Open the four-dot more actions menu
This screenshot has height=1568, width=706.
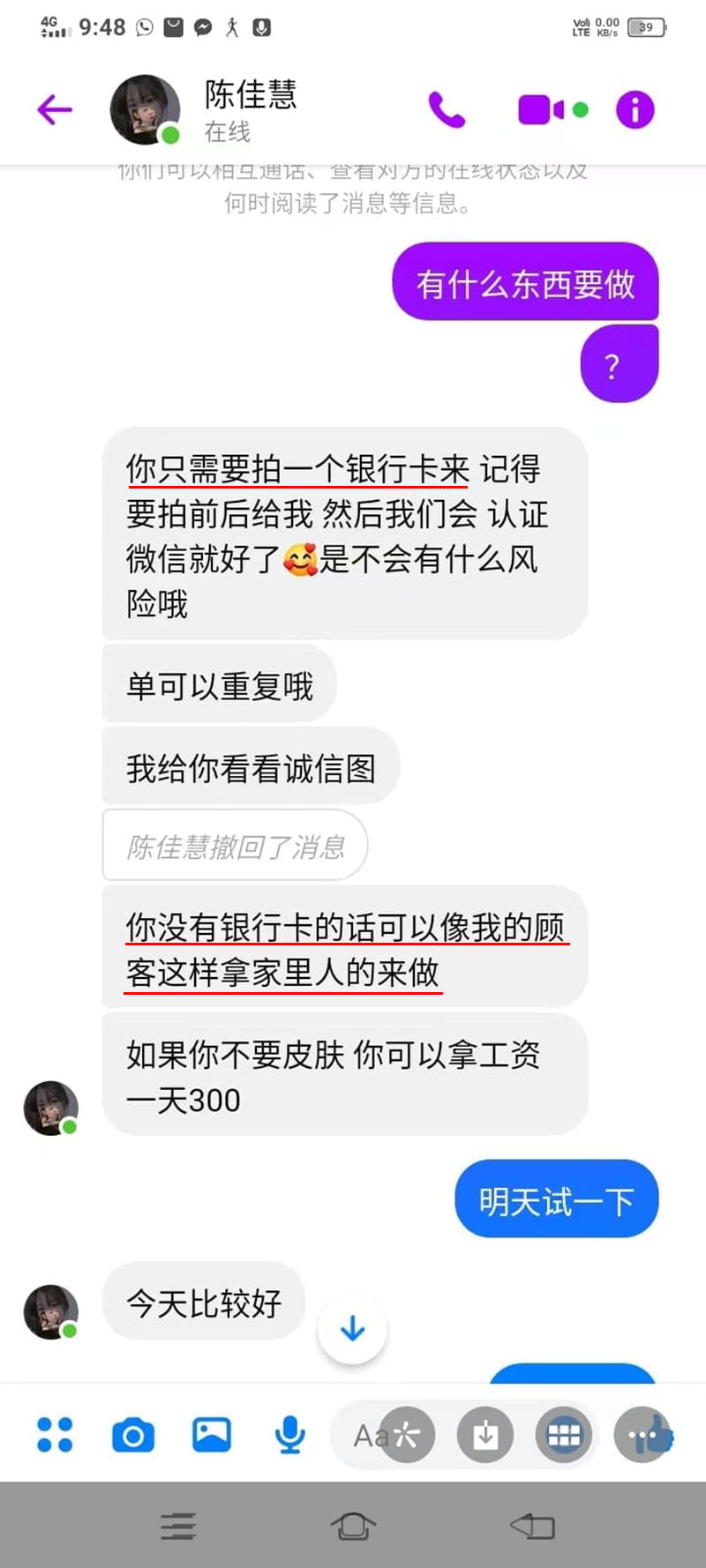coord(55,1435)
